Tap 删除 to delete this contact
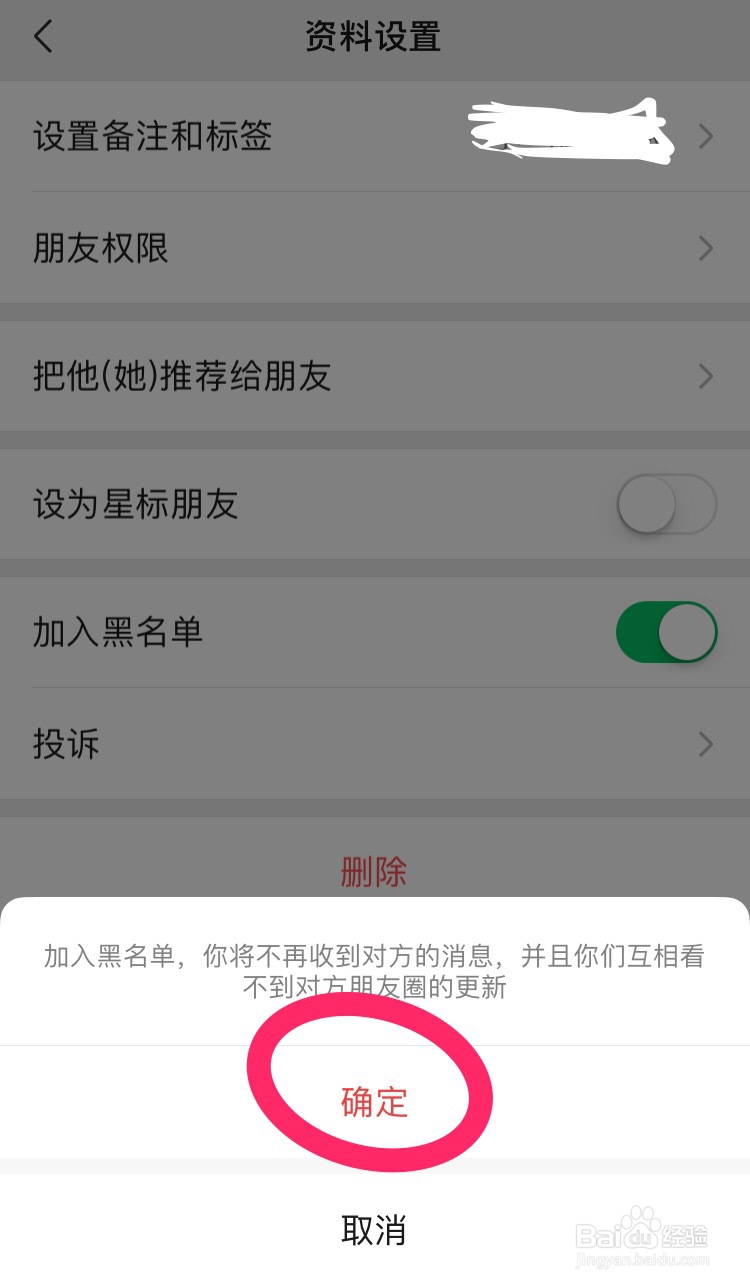Image resolution: width=750 pixels, height=1286 pixels. 374,871
